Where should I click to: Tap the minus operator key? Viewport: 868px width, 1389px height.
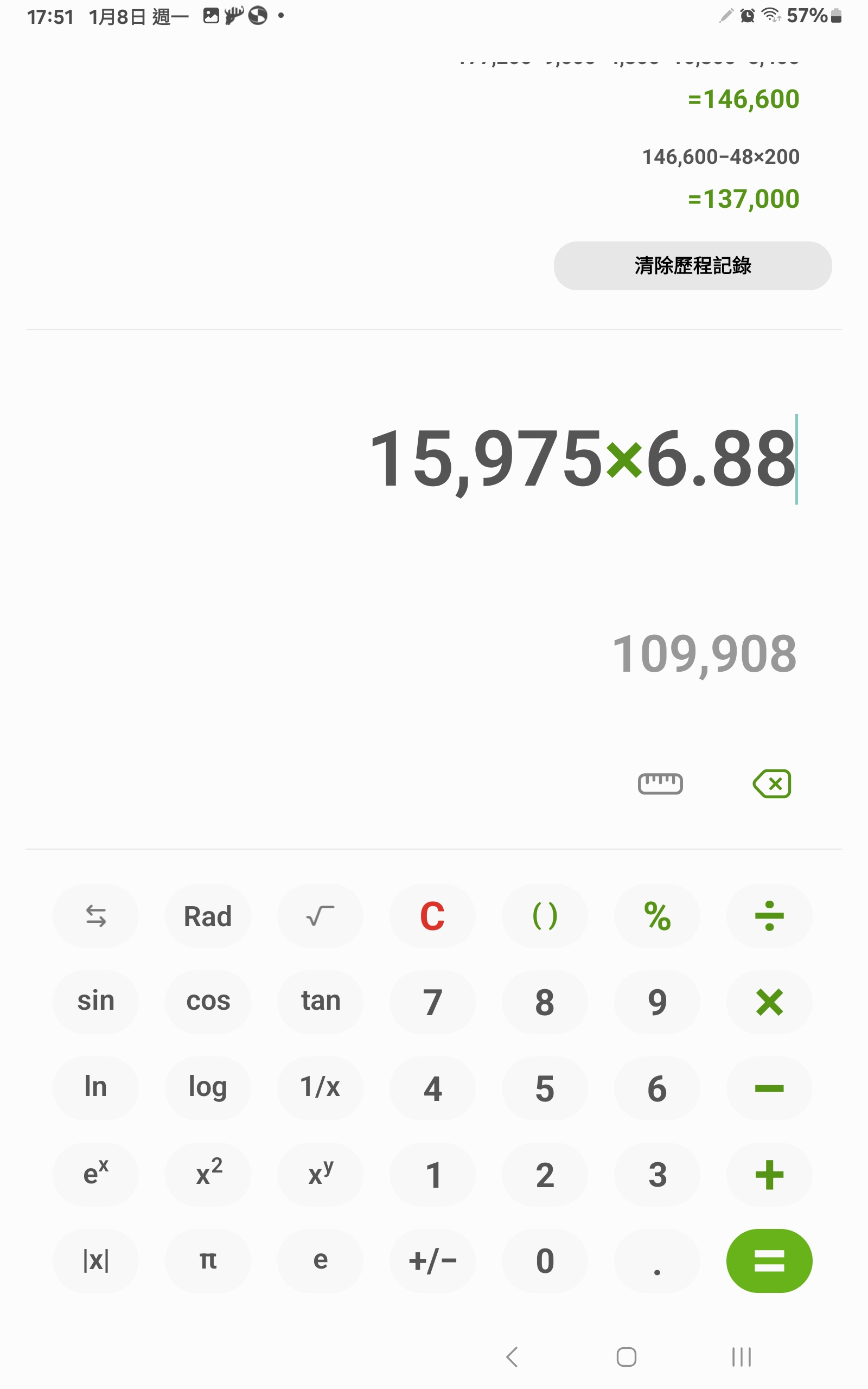(769, 1088)
